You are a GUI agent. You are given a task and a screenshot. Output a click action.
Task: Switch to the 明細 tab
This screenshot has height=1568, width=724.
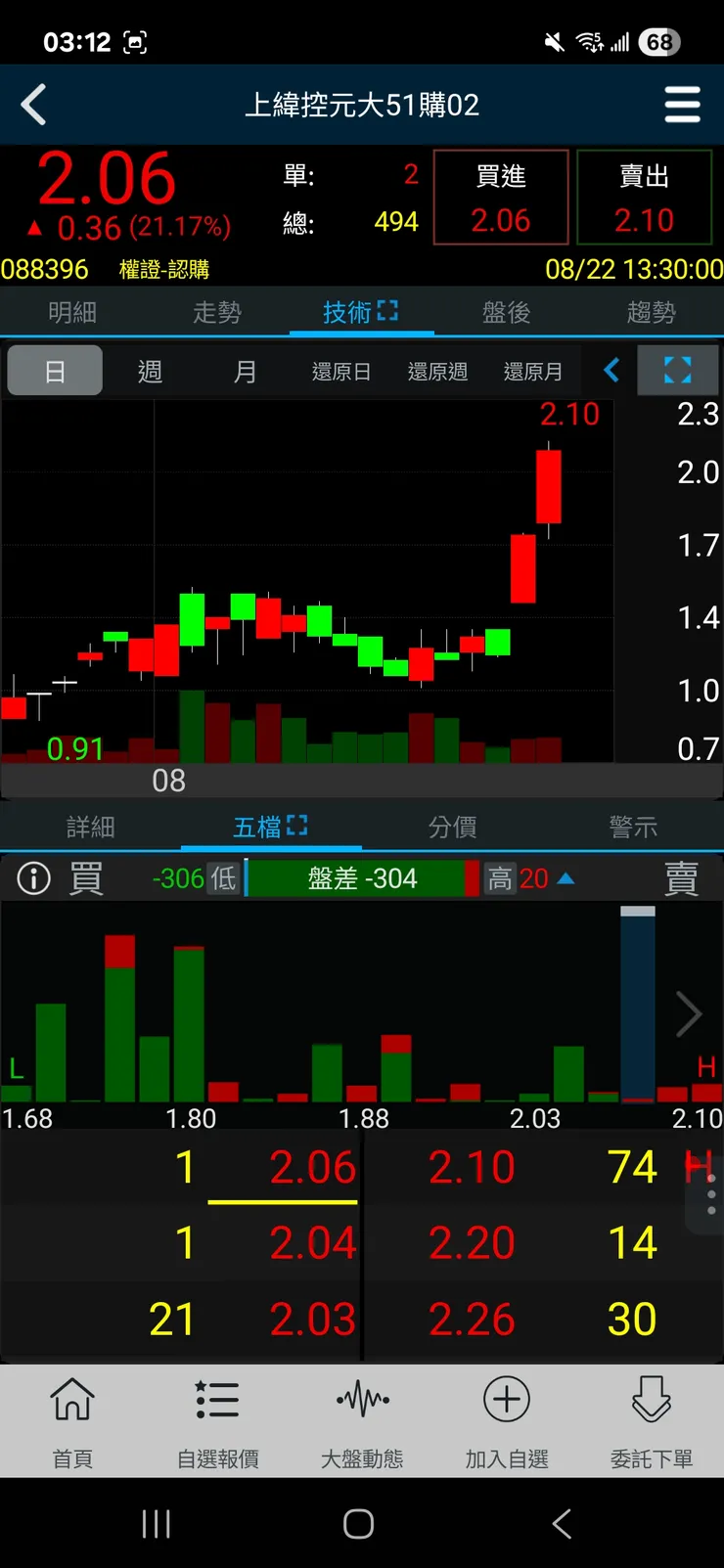pos(72,312)
